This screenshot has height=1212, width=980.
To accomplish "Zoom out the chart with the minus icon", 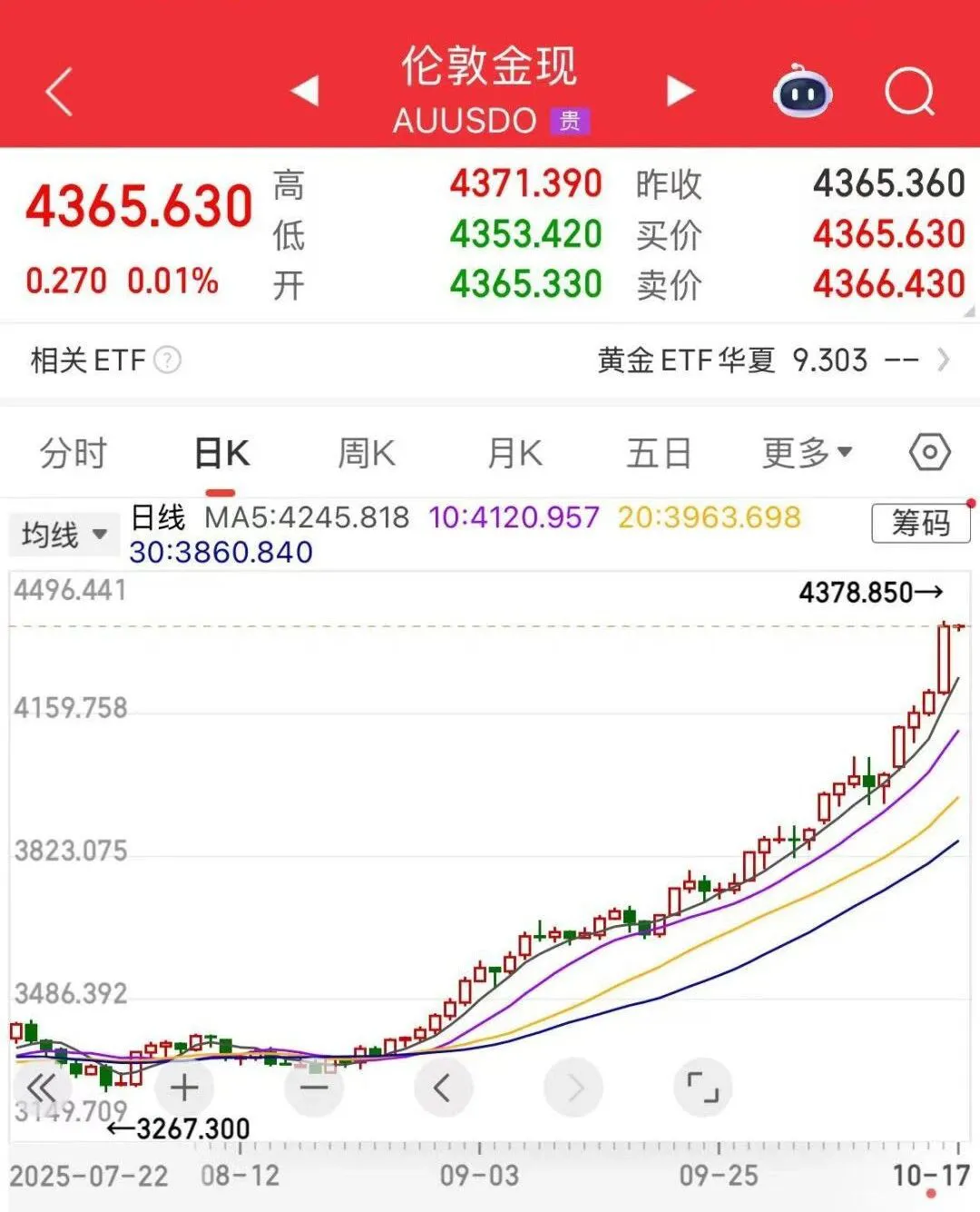I will pyautogui.click(x=313, y=1087).
